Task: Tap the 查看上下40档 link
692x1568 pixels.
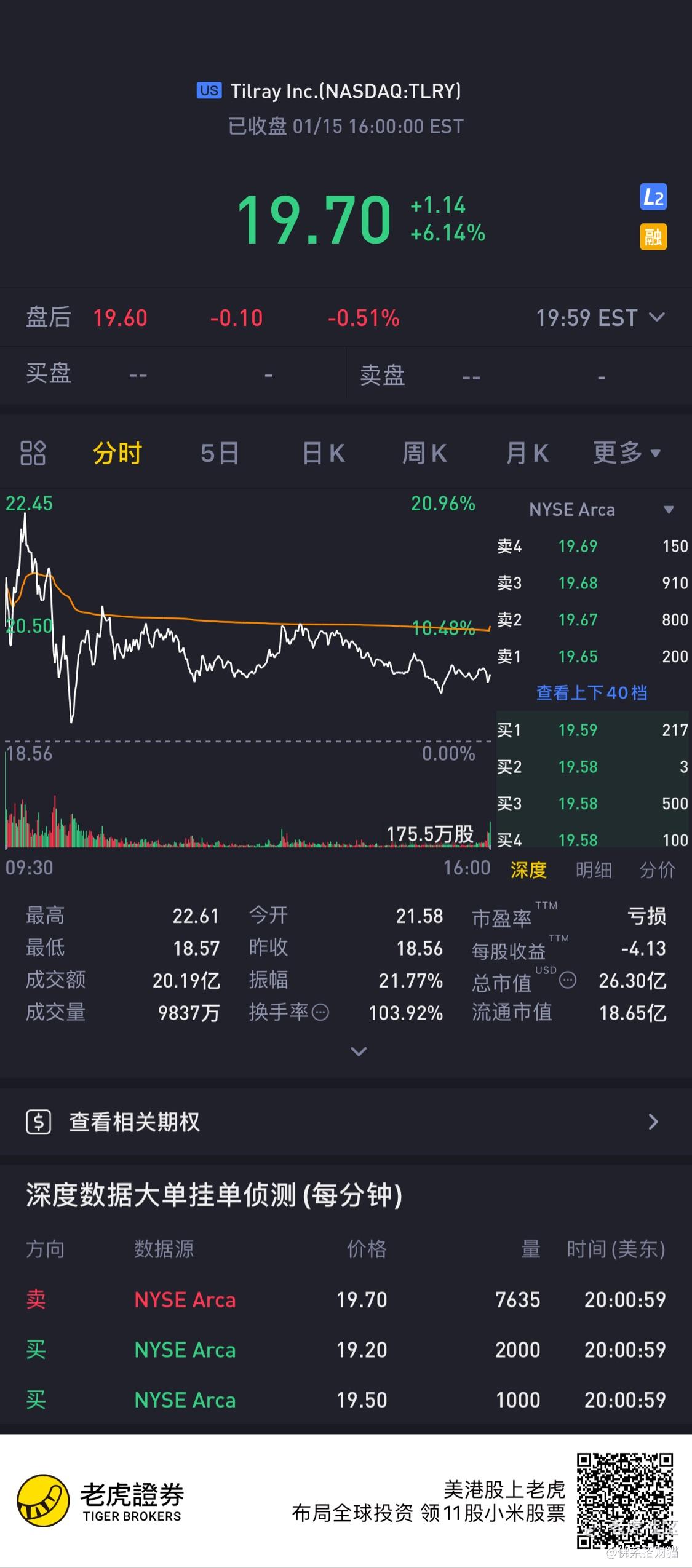Action: click(x=592, y=693)
